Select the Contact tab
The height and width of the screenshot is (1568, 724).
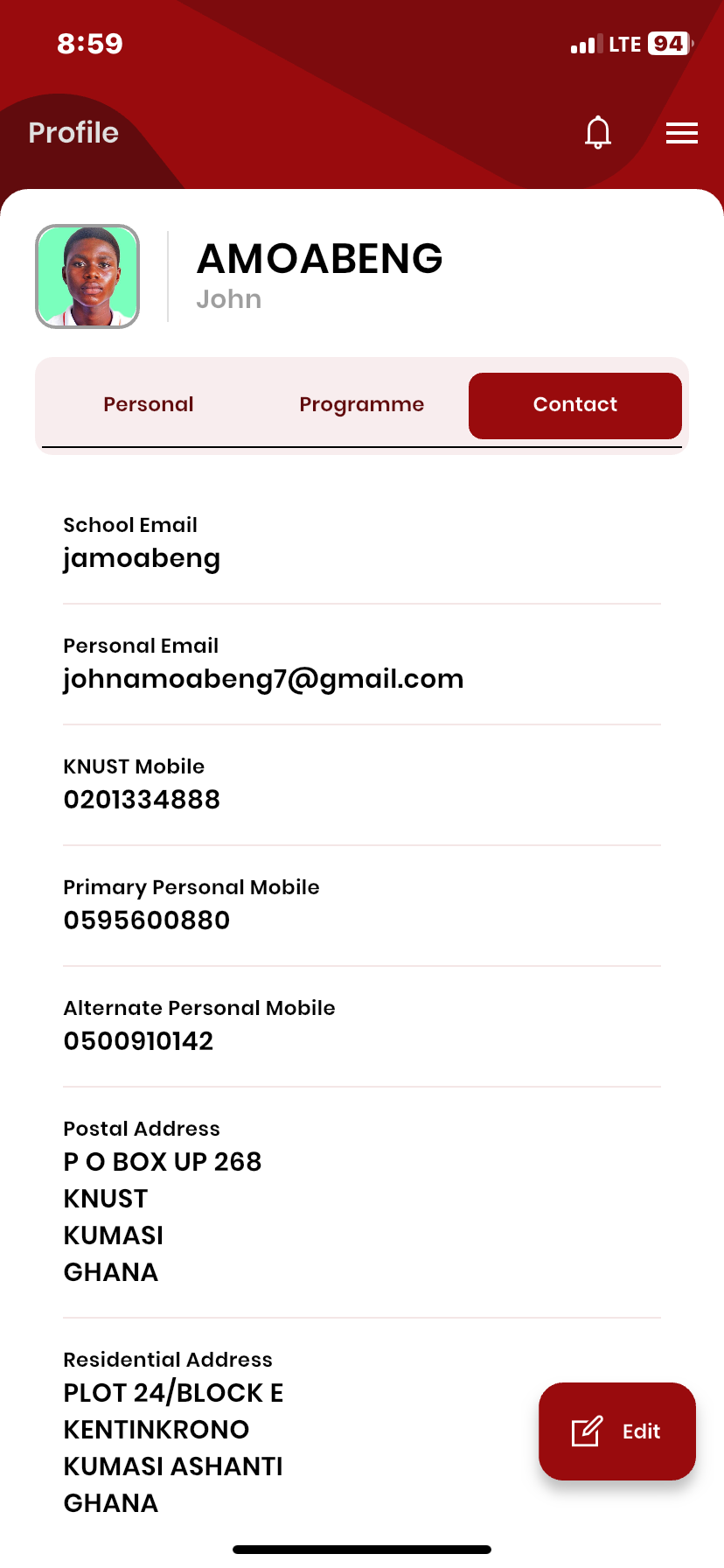[574, 405]
